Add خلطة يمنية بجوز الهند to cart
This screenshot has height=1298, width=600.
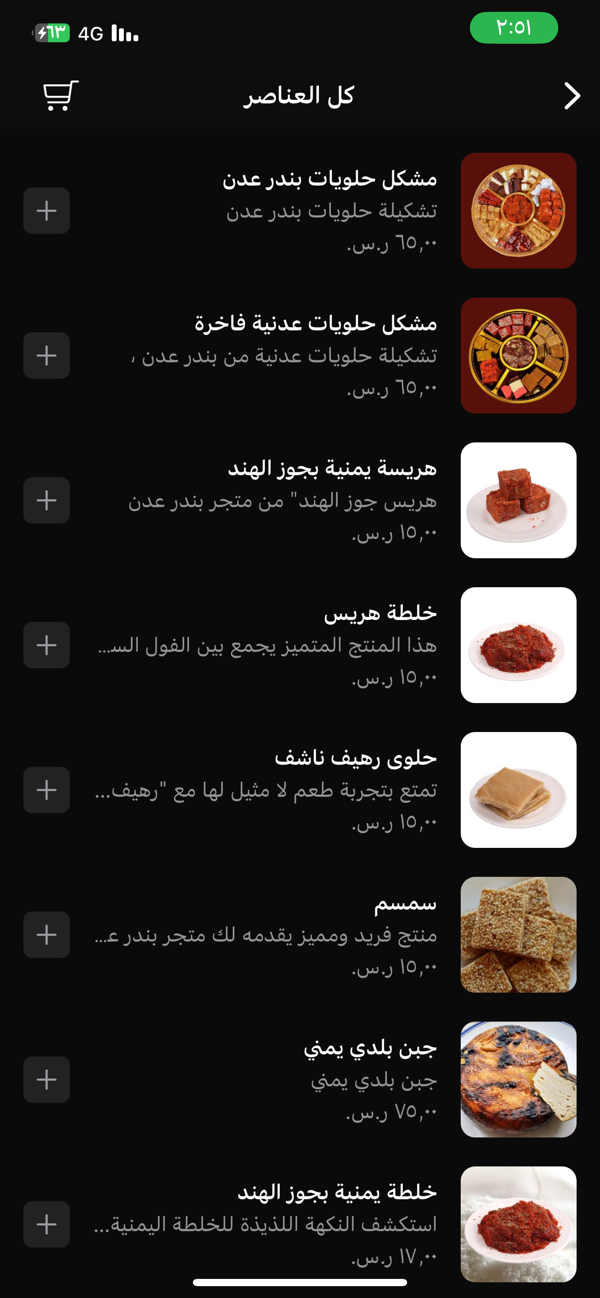(47, 1224)
